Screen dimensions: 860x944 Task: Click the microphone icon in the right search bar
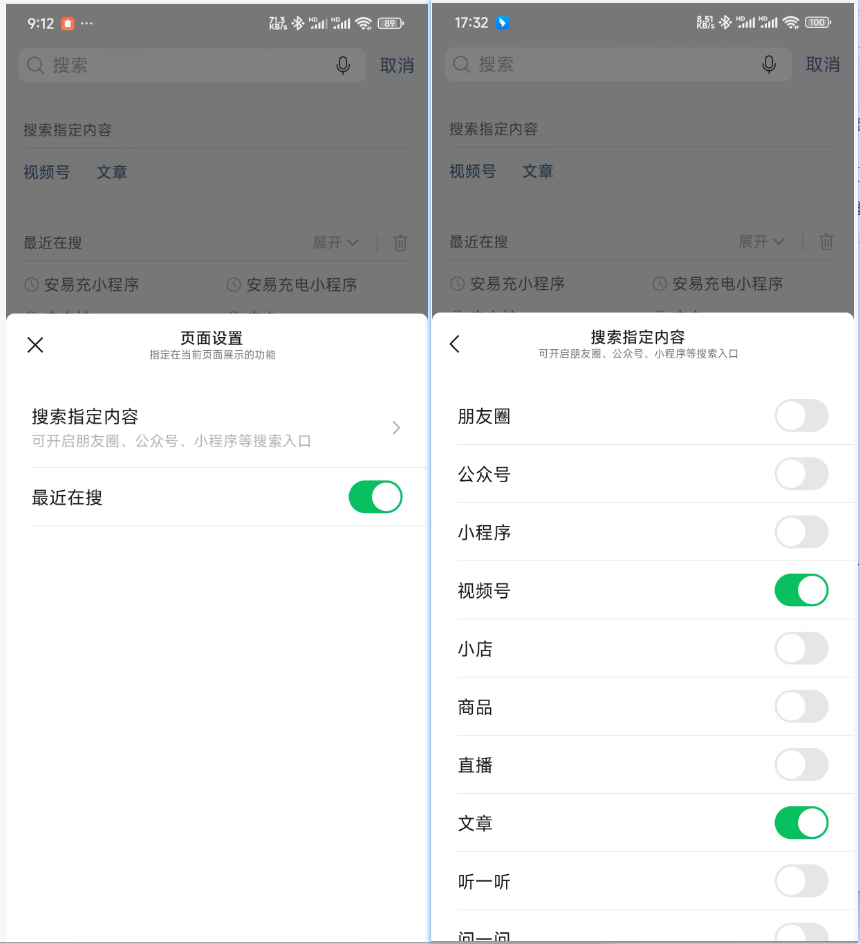[x=769, y=65]
